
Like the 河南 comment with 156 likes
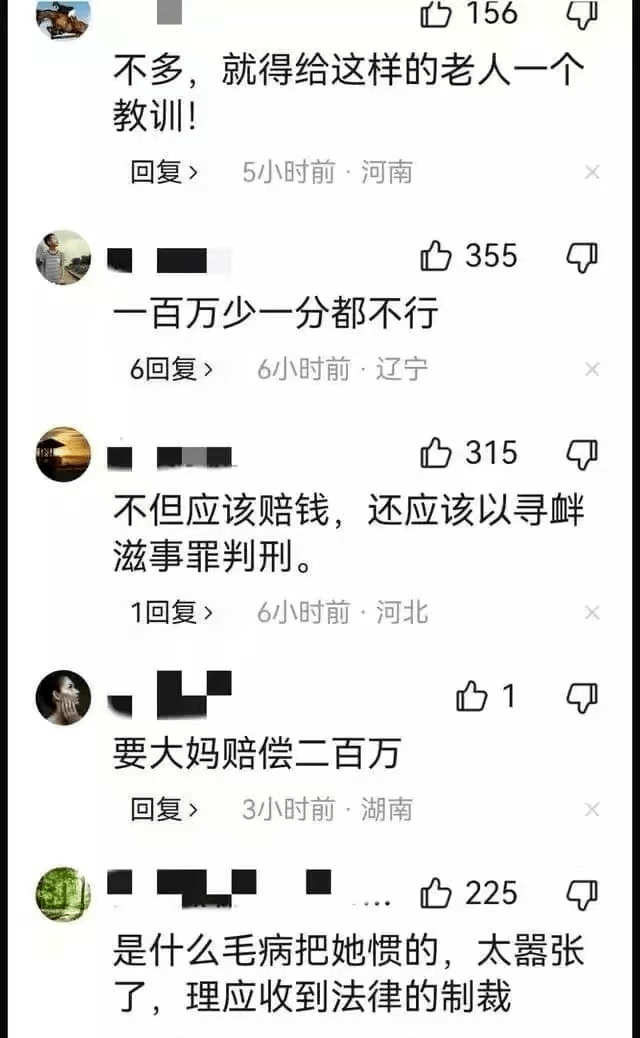point(435,14)
